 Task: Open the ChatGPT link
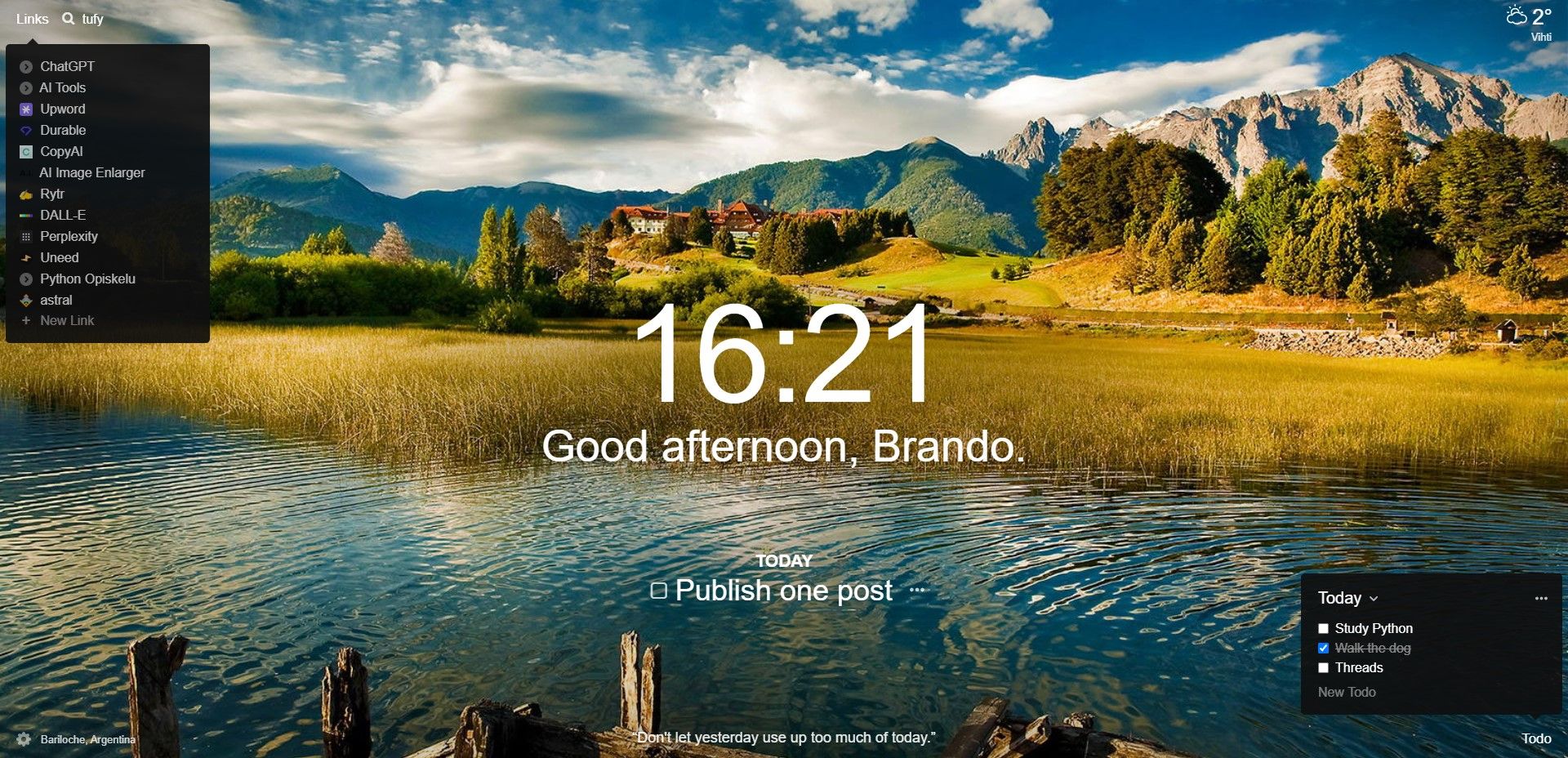pos(67,66)
